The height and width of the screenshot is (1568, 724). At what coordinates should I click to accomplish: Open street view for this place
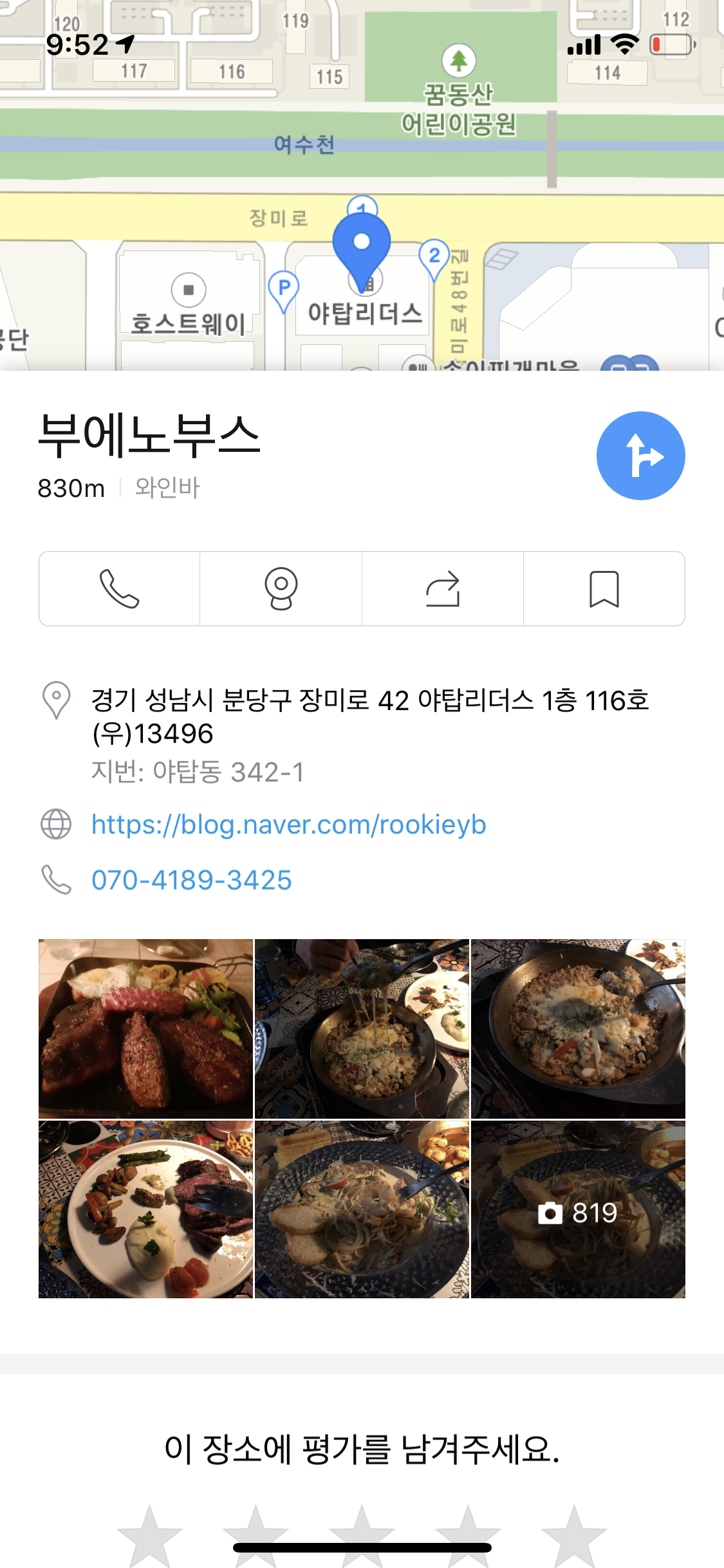pos(281,588)
